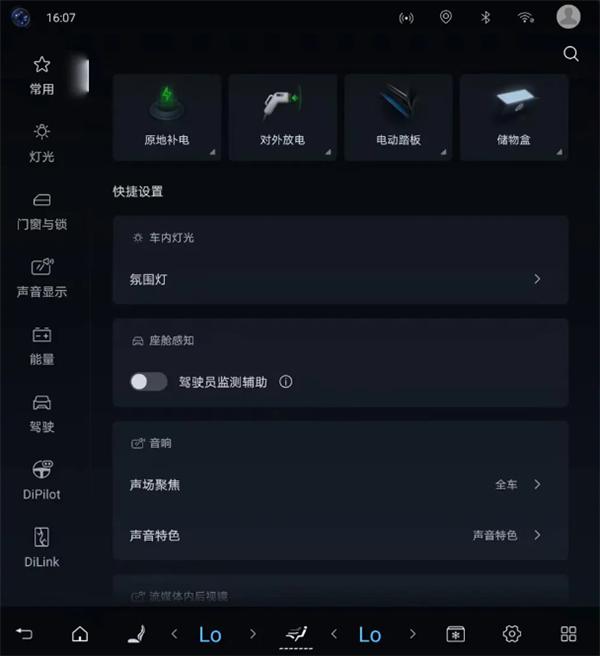600x656 pixels.
Task: Tap the 电动踏板 tile
Action: pos(399,118)
